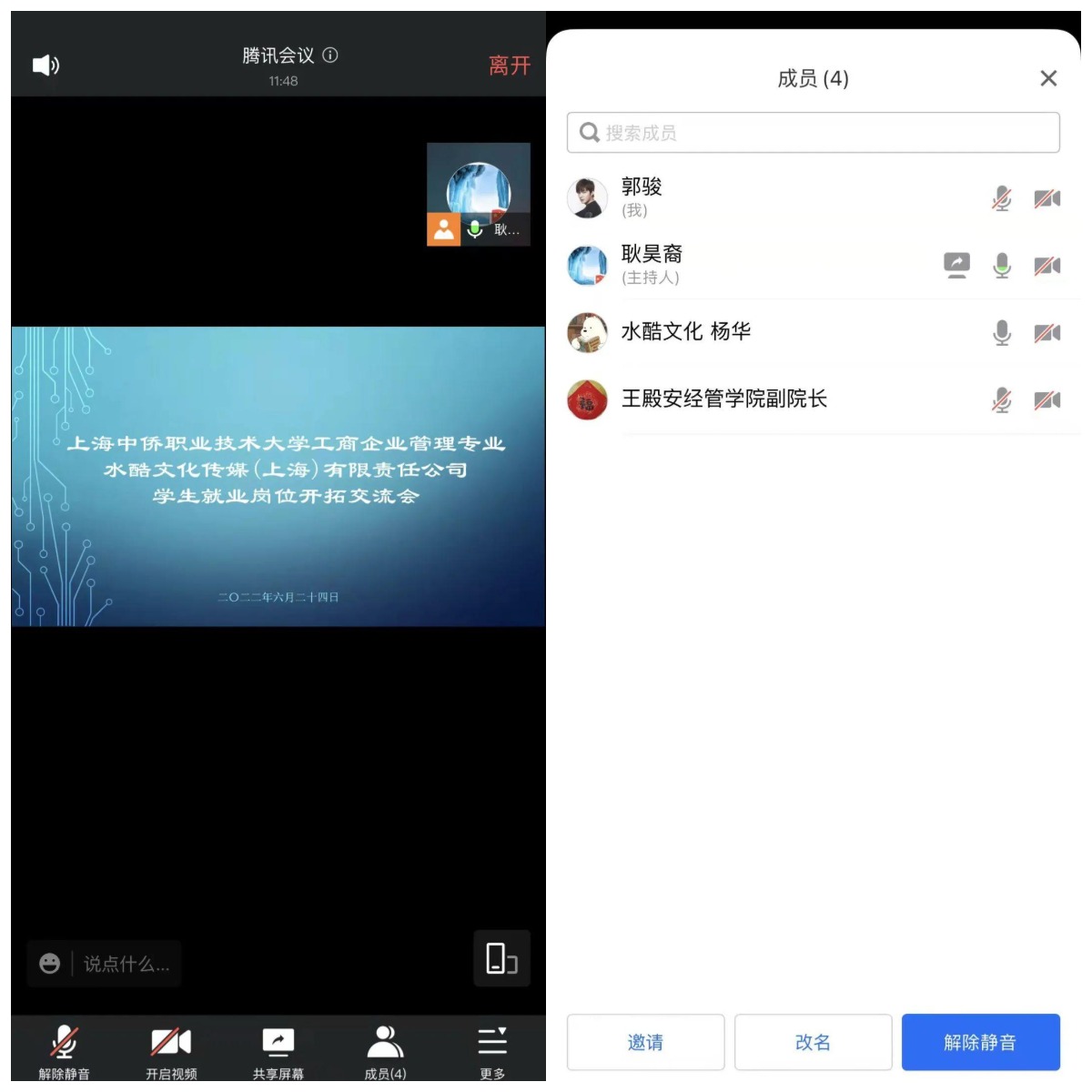Viewport: 1092px width, 1092px height.
Task: Tap the blue 解除静音 button
Action: tap(980, 1042)
